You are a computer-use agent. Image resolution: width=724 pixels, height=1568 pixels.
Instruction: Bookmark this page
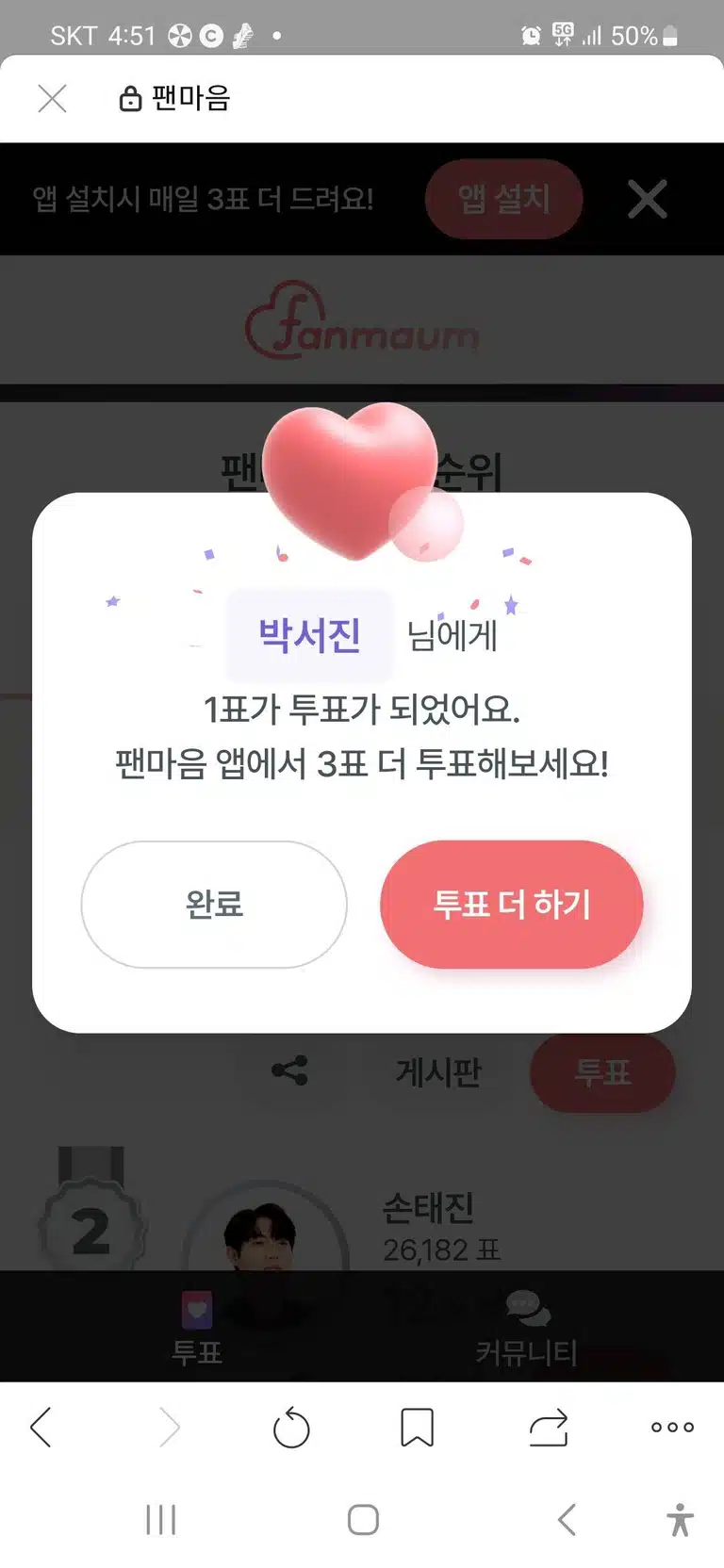(417, 1428)
